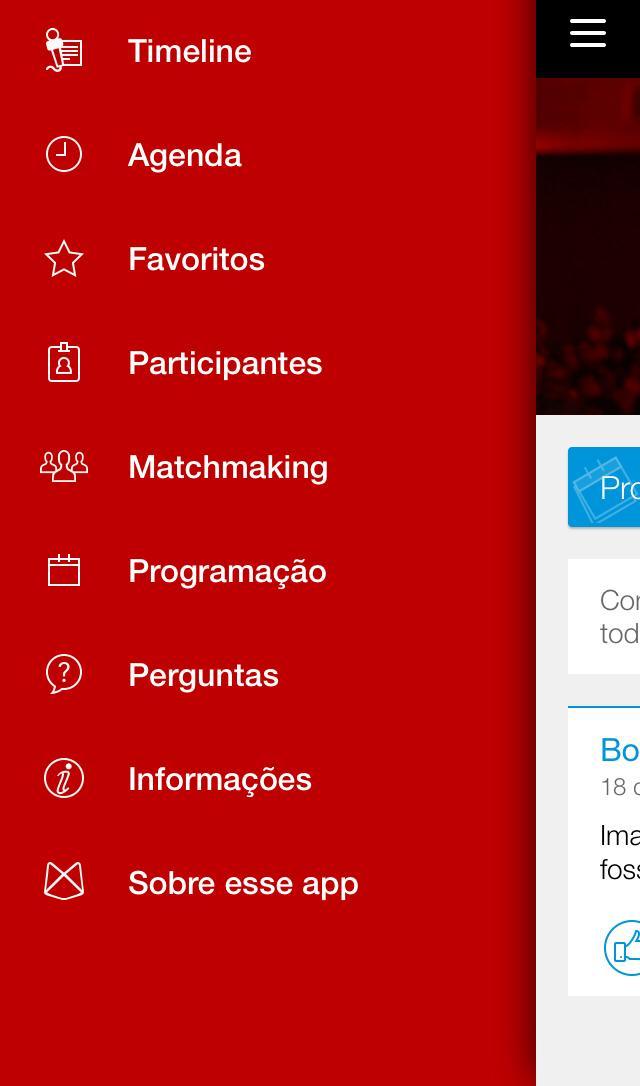This screenshot has width=640, height=1086.
Task: Tap Sobre esse app
Action: tap(242, 883)
